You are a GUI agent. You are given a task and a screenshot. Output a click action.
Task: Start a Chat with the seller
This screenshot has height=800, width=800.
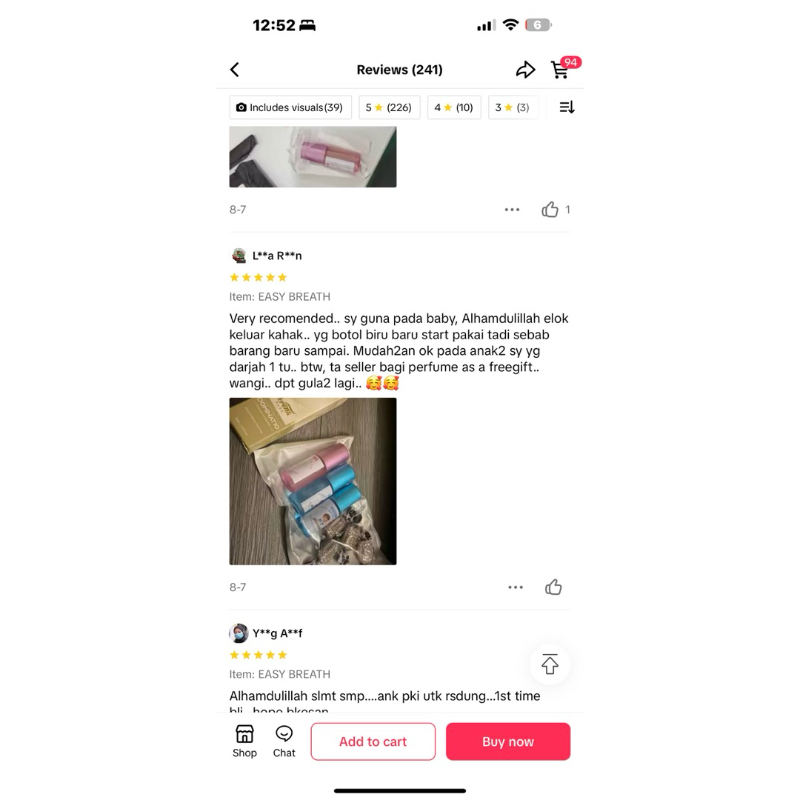coord(284,741)
